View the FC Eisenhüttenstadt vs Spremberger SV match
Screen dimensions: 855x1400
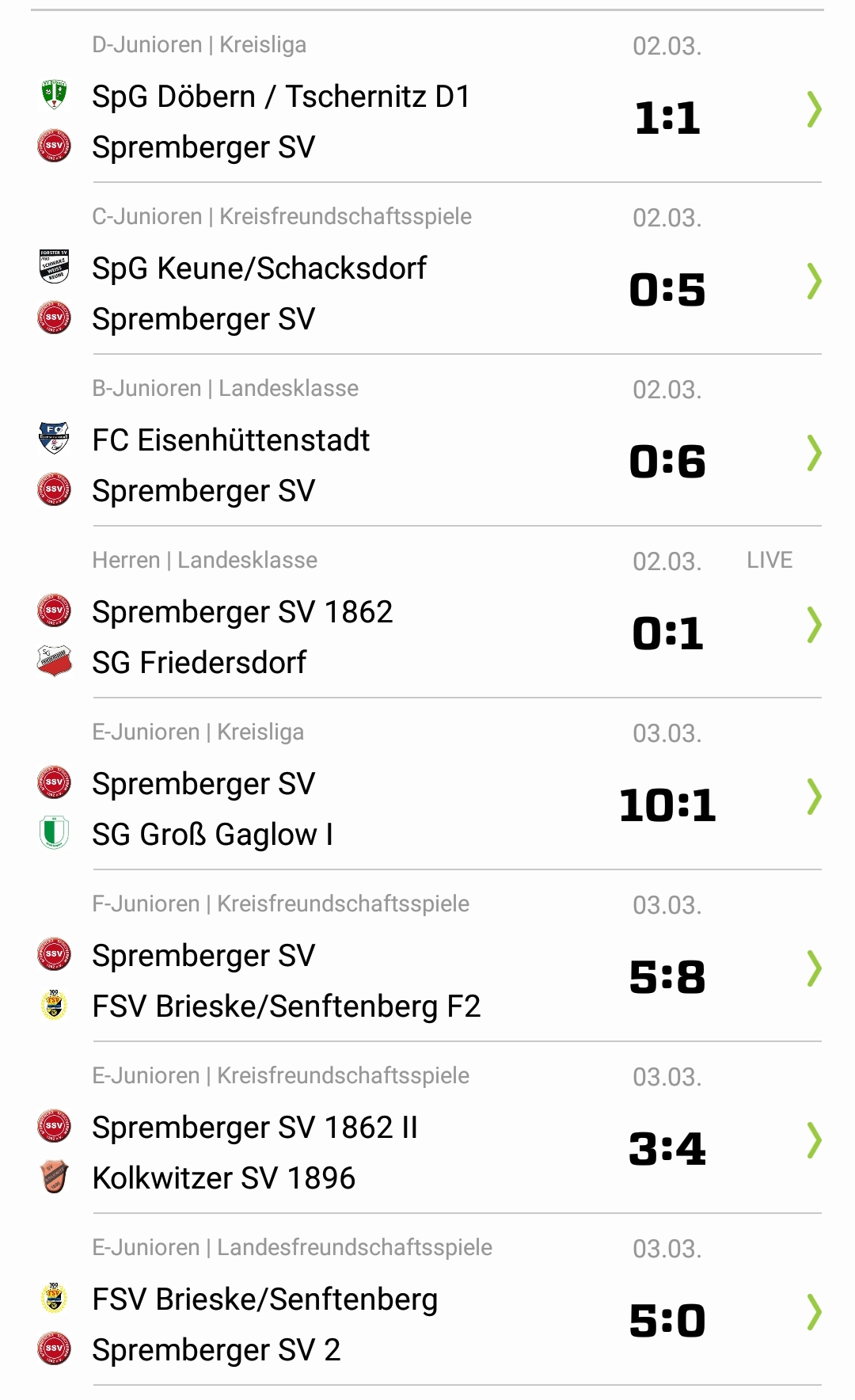pos(427,440)
